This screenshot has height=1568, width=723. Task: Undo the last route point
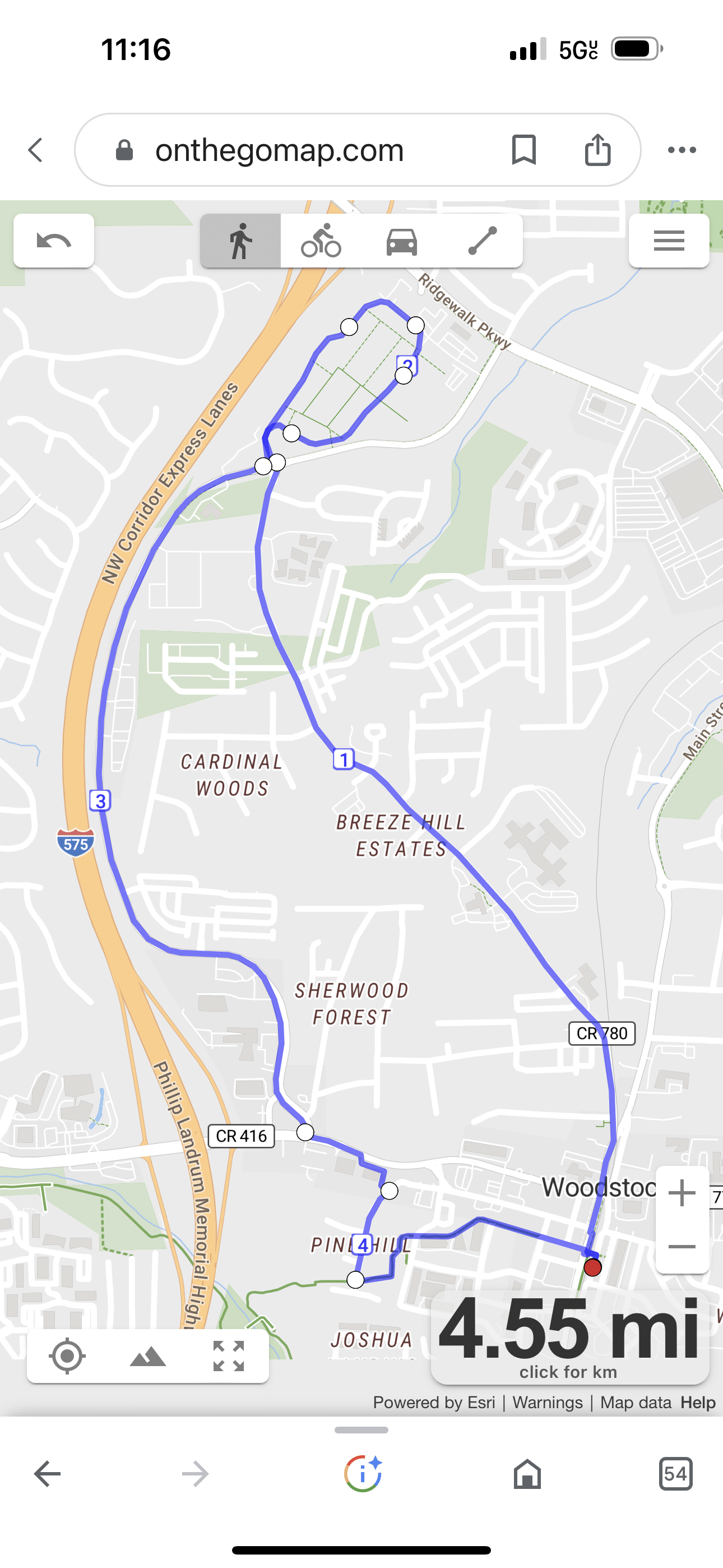point(54,241)
